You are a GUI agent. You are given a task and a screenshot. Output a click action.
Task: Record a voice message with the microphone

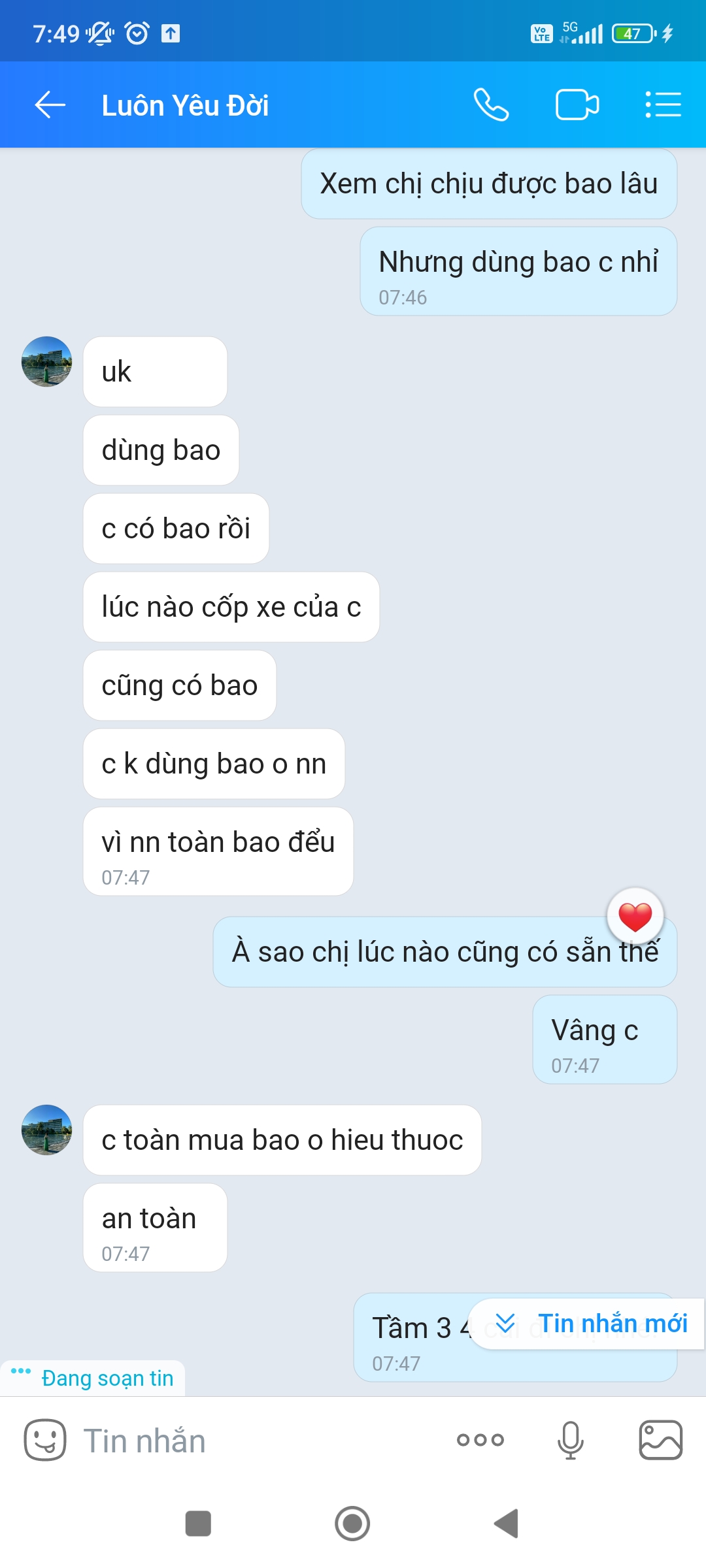pos(570,1440)
